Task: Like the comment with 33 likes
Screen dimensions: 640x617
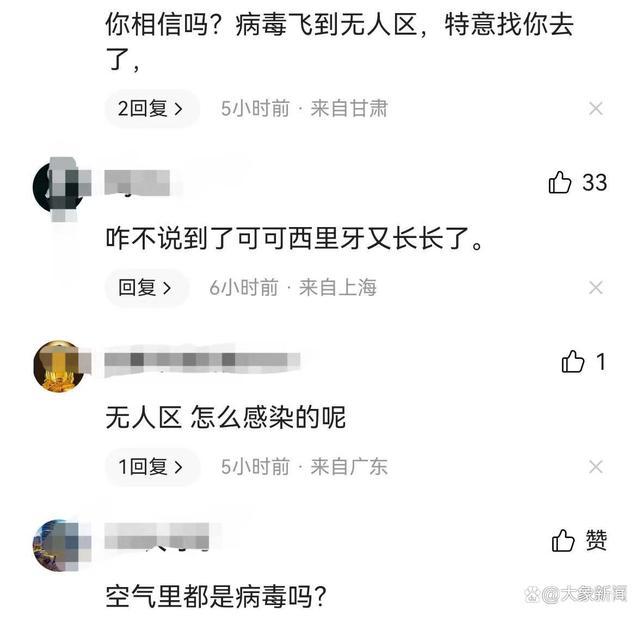Action: (x=560, y=183)
